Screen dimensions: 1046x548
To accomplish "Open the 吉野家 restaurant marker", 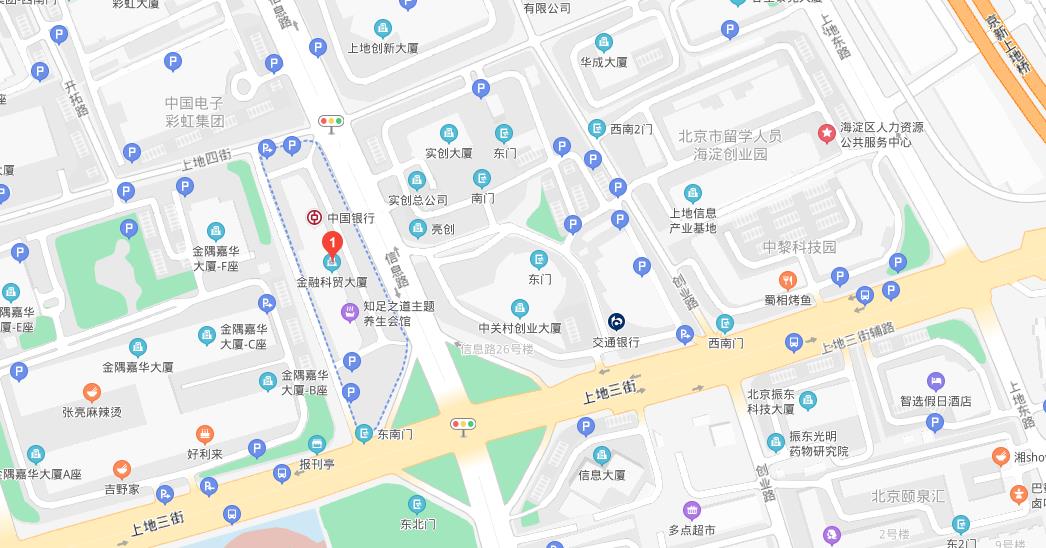I will [x=121, y=468].
